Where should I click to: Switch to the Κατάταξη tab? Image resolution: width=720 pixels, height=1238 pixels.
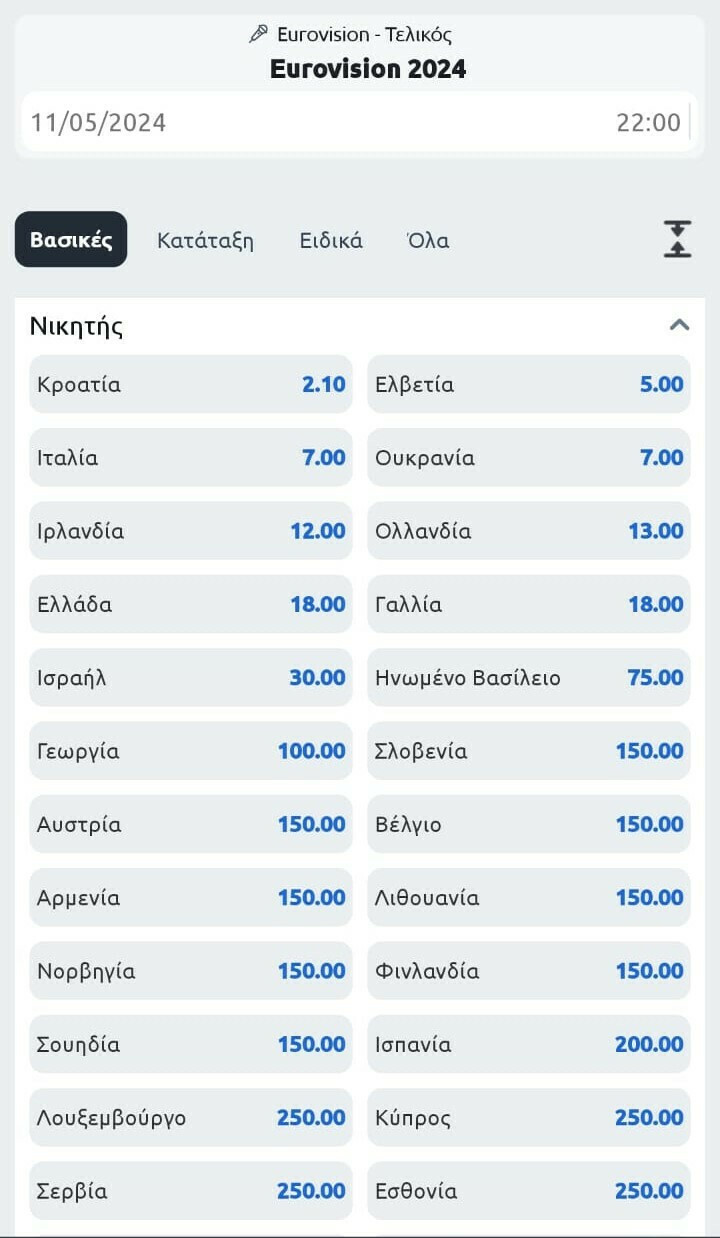205,240
